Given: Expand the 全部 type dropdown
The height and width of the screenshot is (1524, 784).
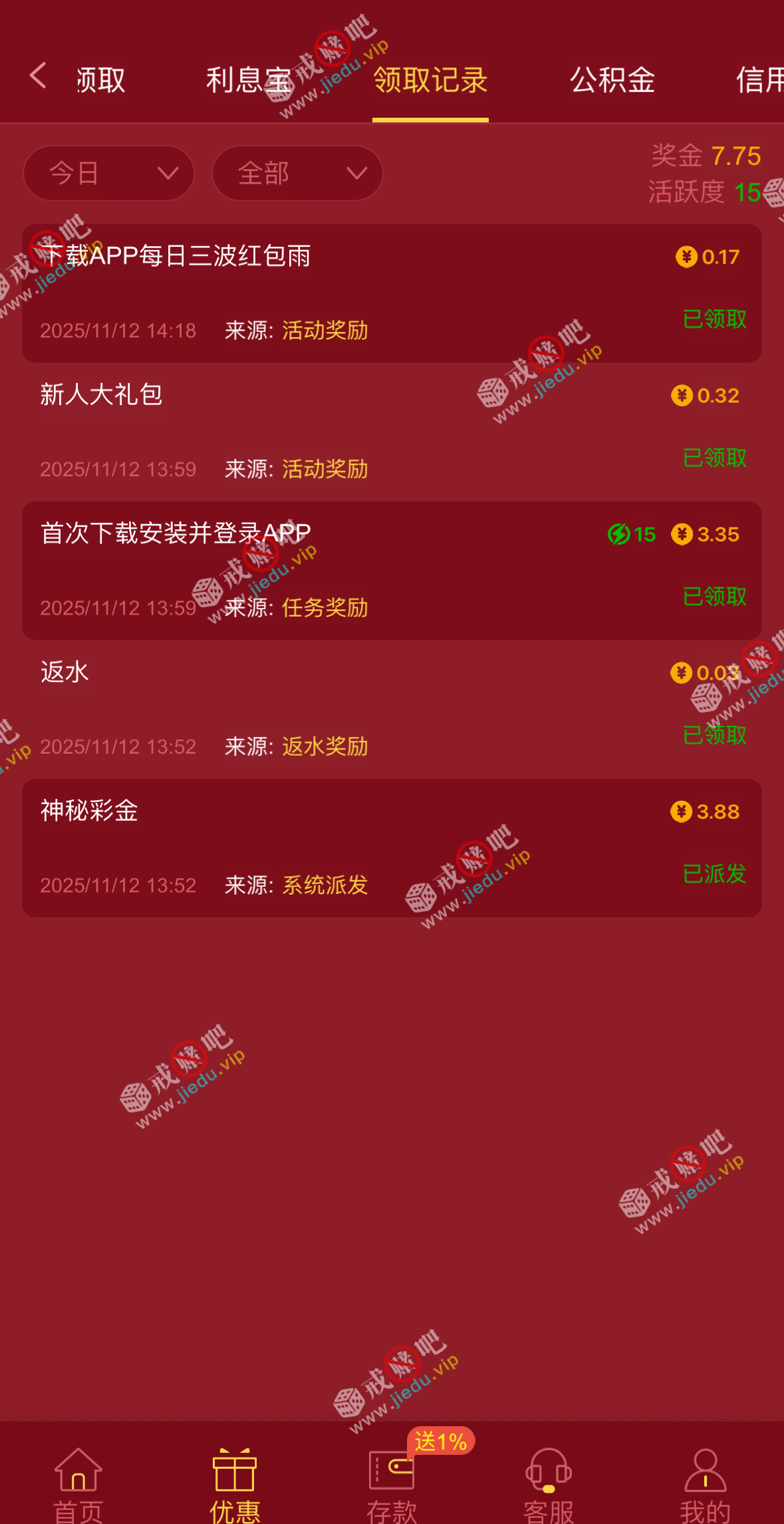Looking at the screenshot, I should click(x=297, y=174).
